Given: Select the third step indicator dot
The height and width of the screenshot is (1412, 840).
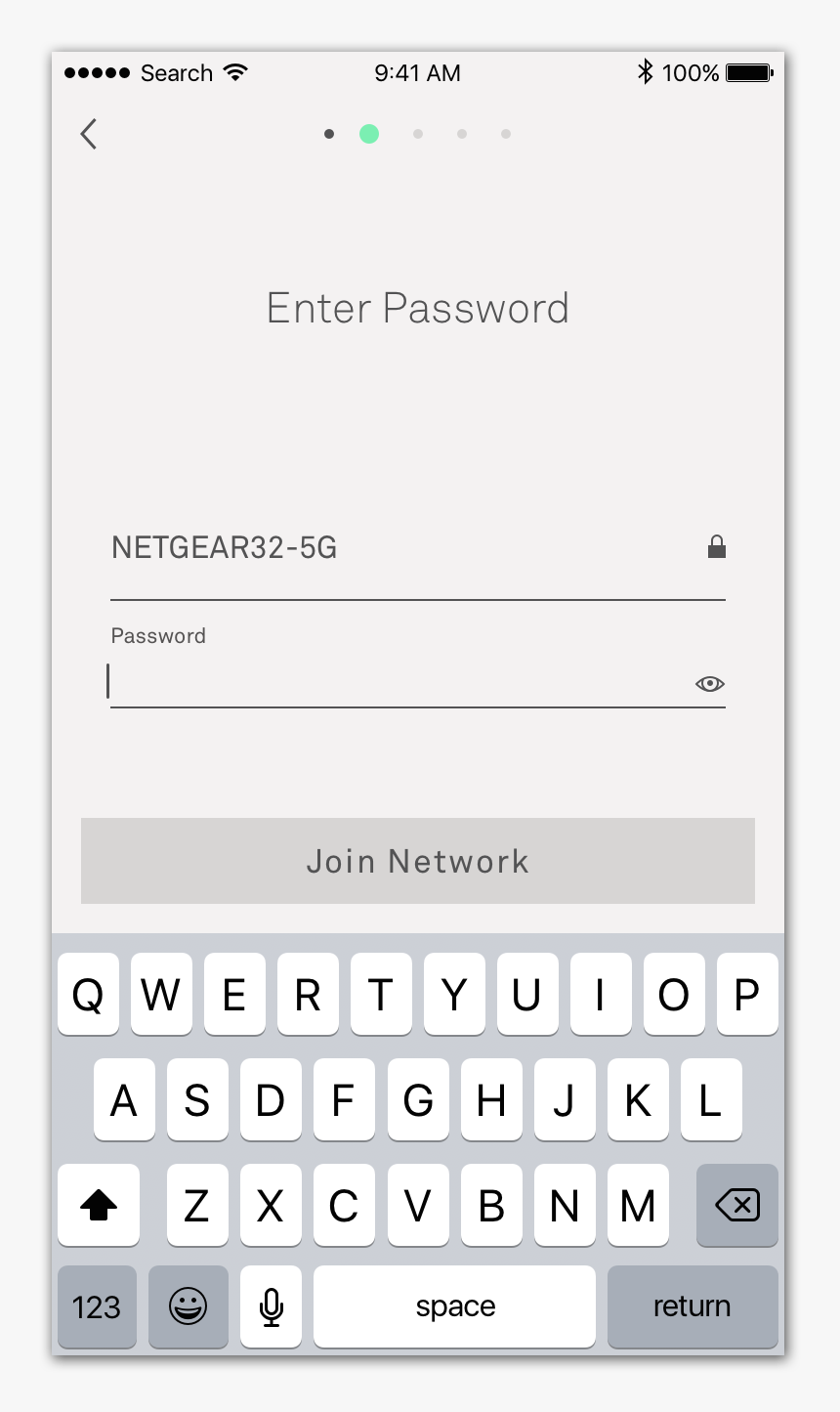Looking at the screenshot, I should 417,134.
